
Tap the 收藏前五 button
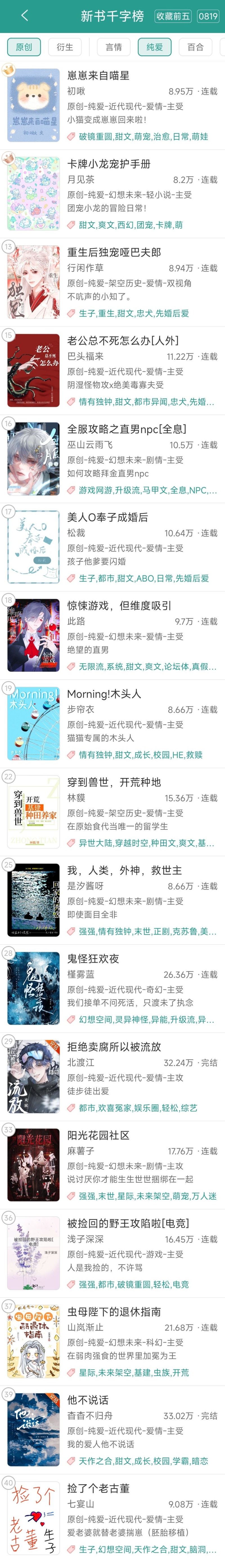(x=173, y=16)
